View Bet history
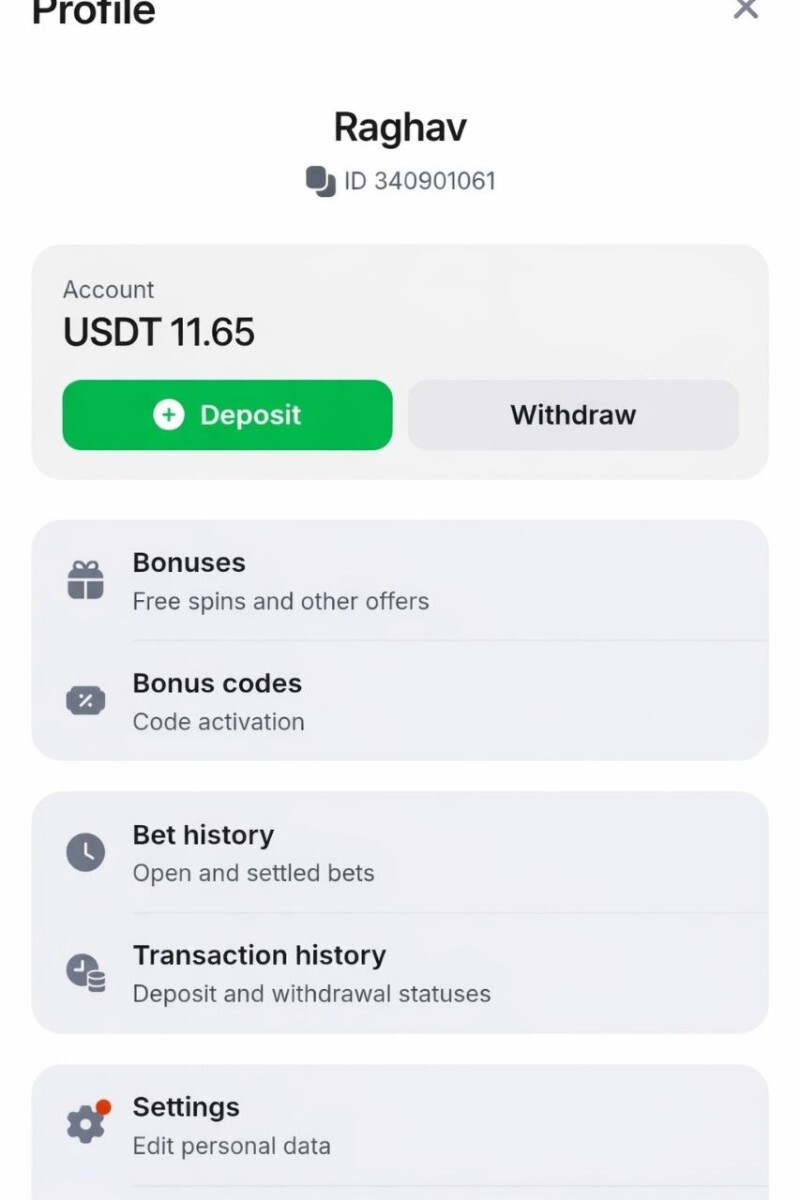The height and width of the screenshot is (1200, 800). [400, 853]
